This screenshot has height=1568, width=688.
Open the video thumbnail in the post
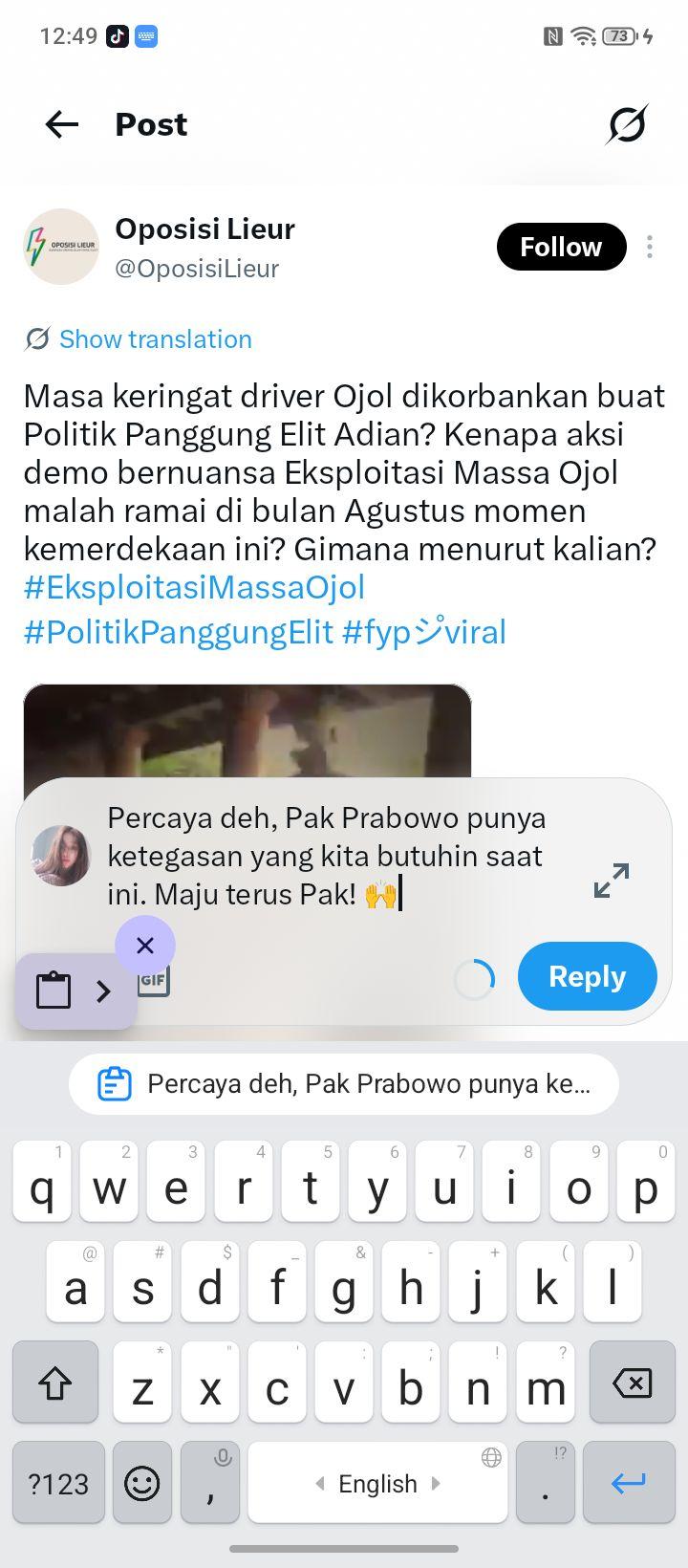(x=247, y=733)
